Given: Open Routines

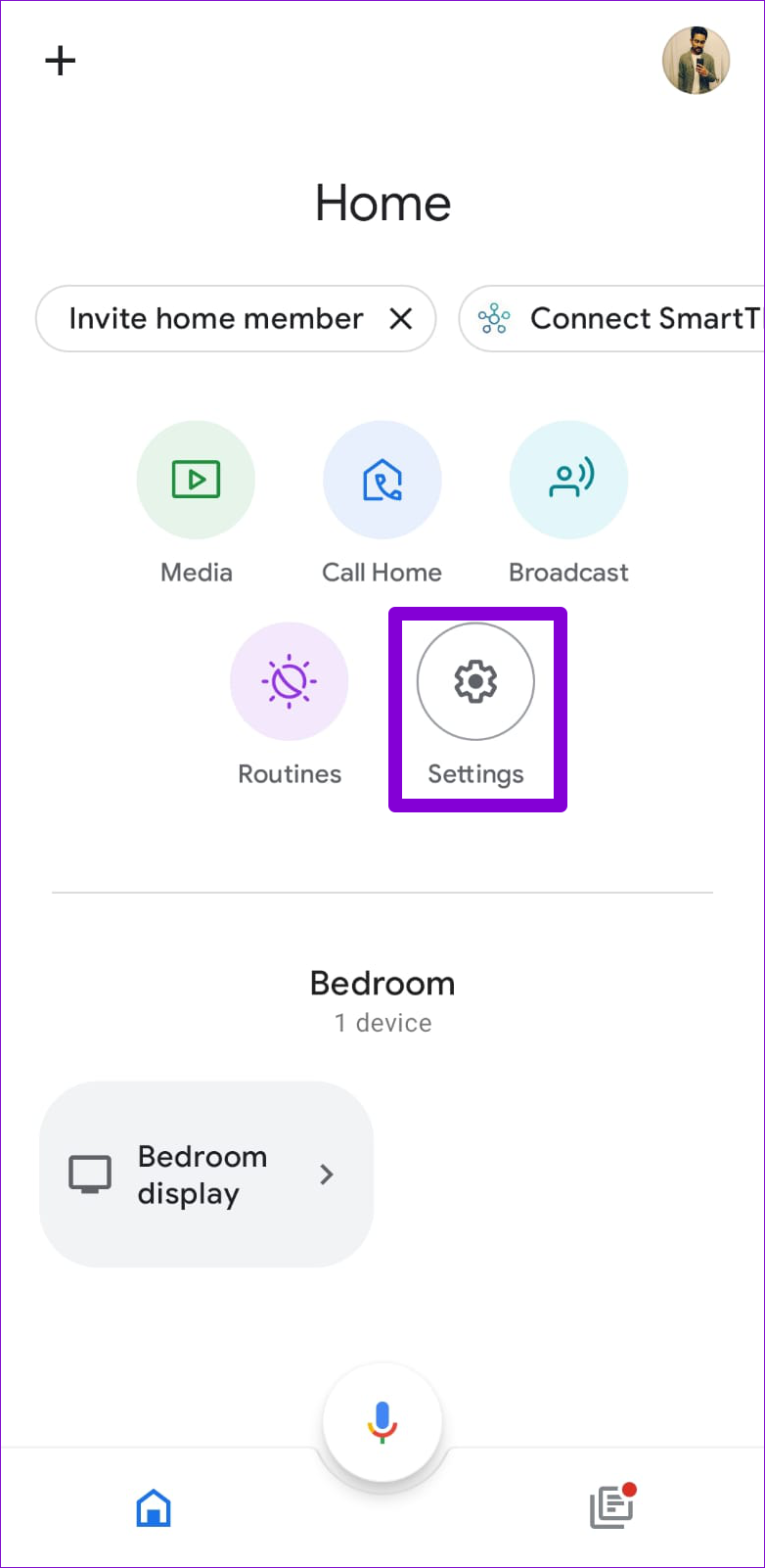Looking at the screenshot, I should point(290,682).
